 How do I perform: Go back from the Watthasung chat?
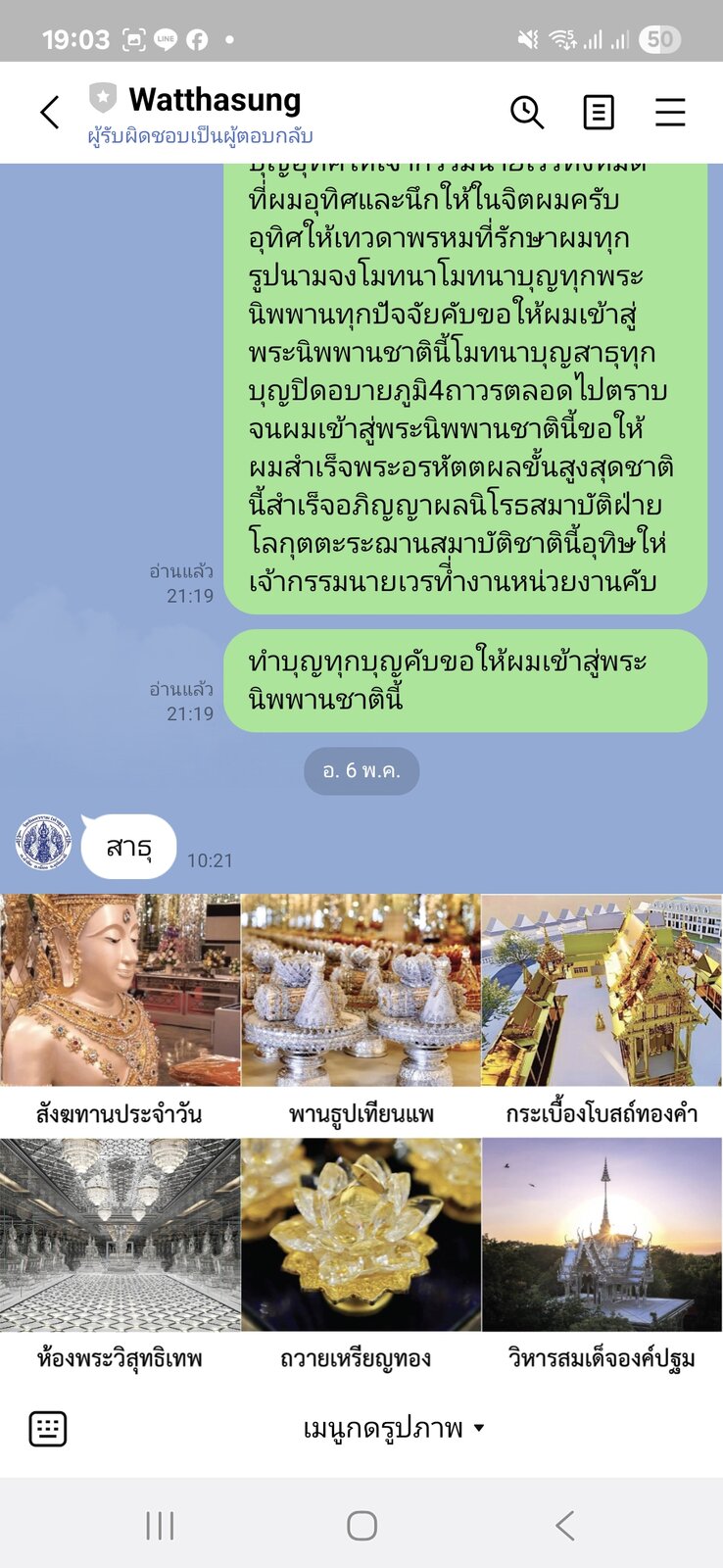tap(50, 113)
